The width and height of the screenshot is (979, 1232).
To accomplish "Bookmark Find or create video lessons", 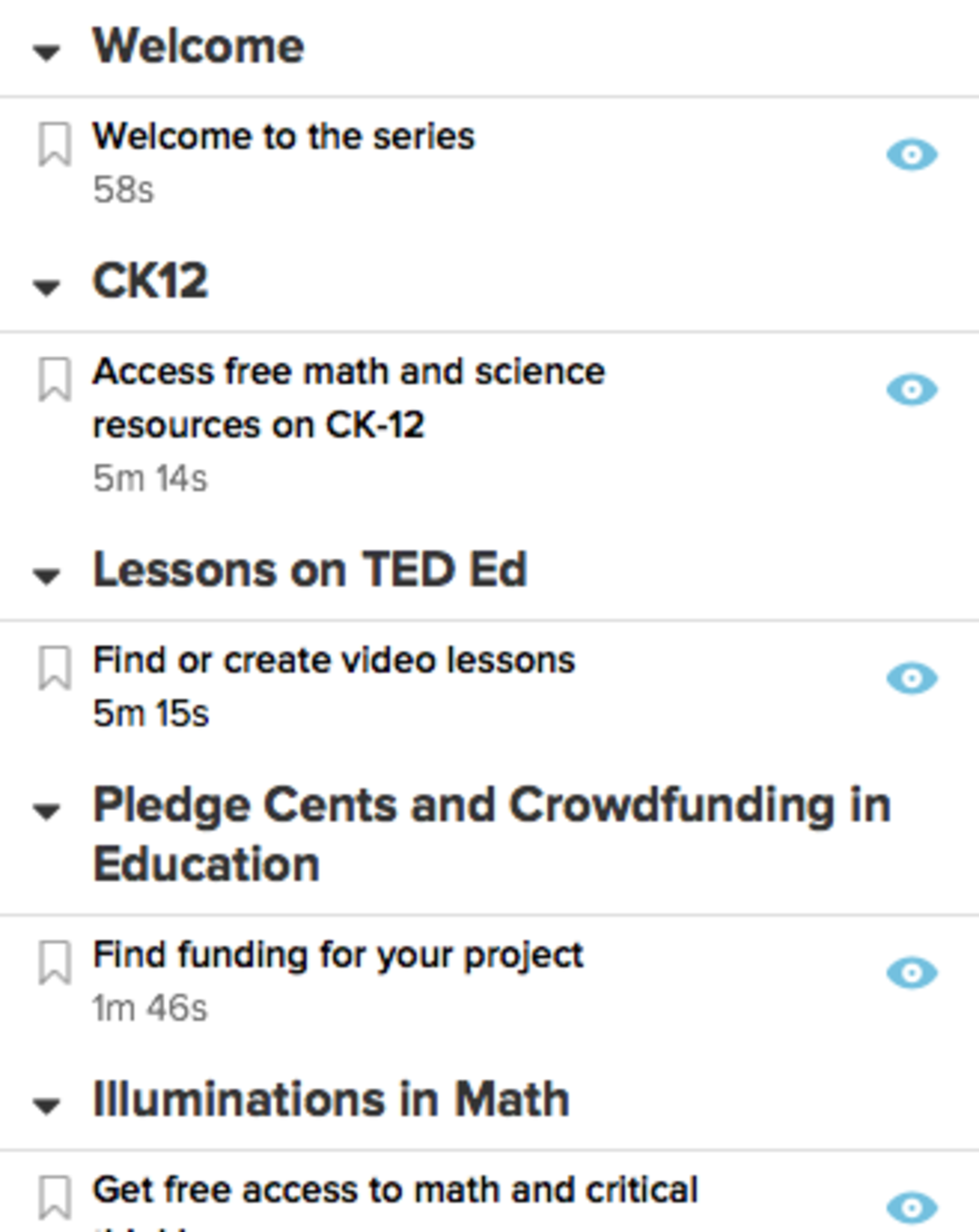I will tap(55, 668).
